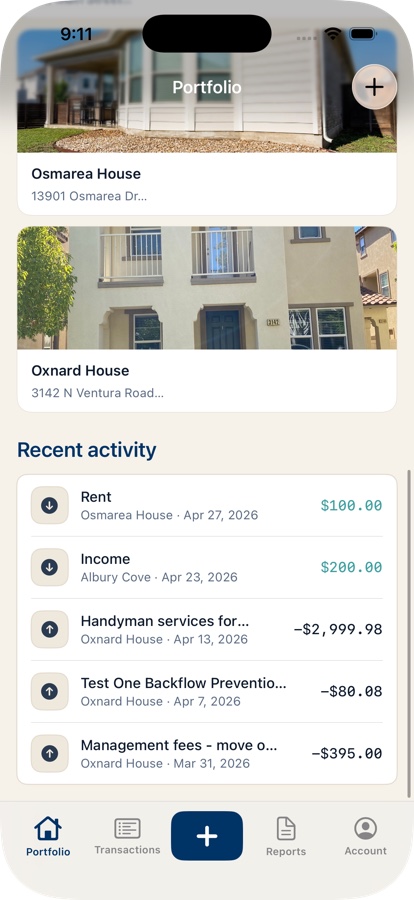This screenshot has height=900, width=414.
Task: Open the Albury Cove Income transaction
Action: point(207,568)
